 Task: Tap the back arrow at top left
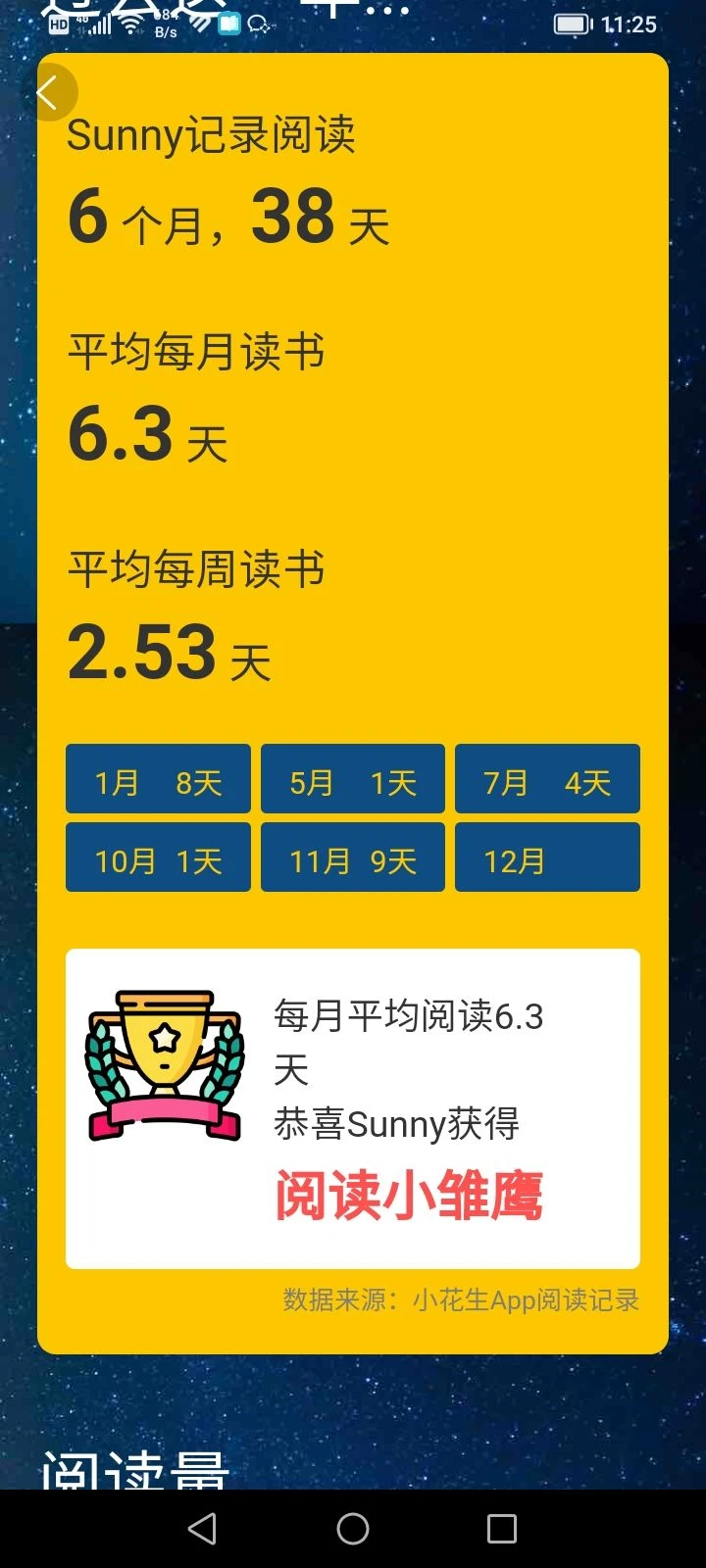pos(48,93)
